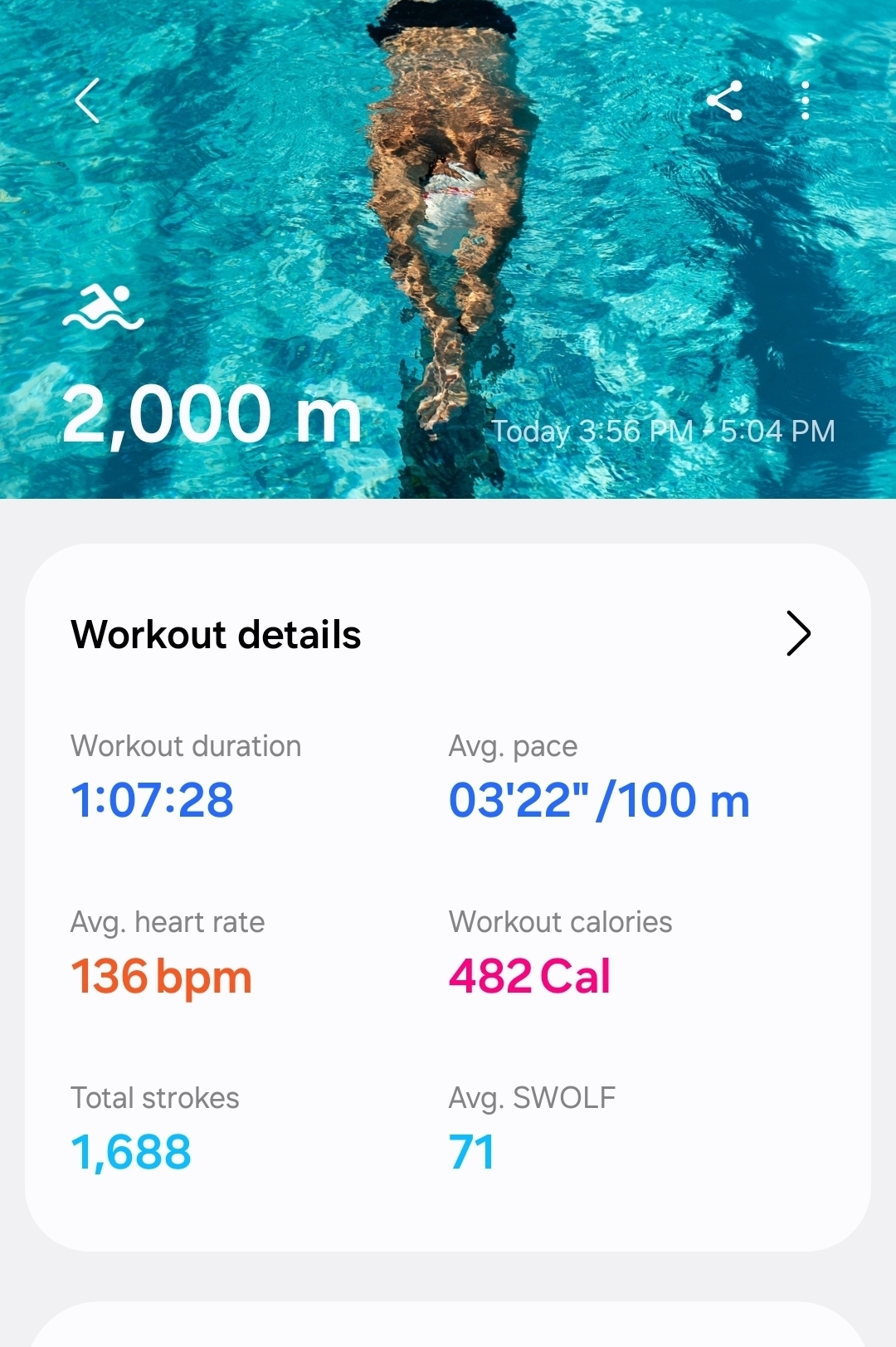Go back using the arrow icon
The image size is (896, 1347).
[x=87, y=101]
